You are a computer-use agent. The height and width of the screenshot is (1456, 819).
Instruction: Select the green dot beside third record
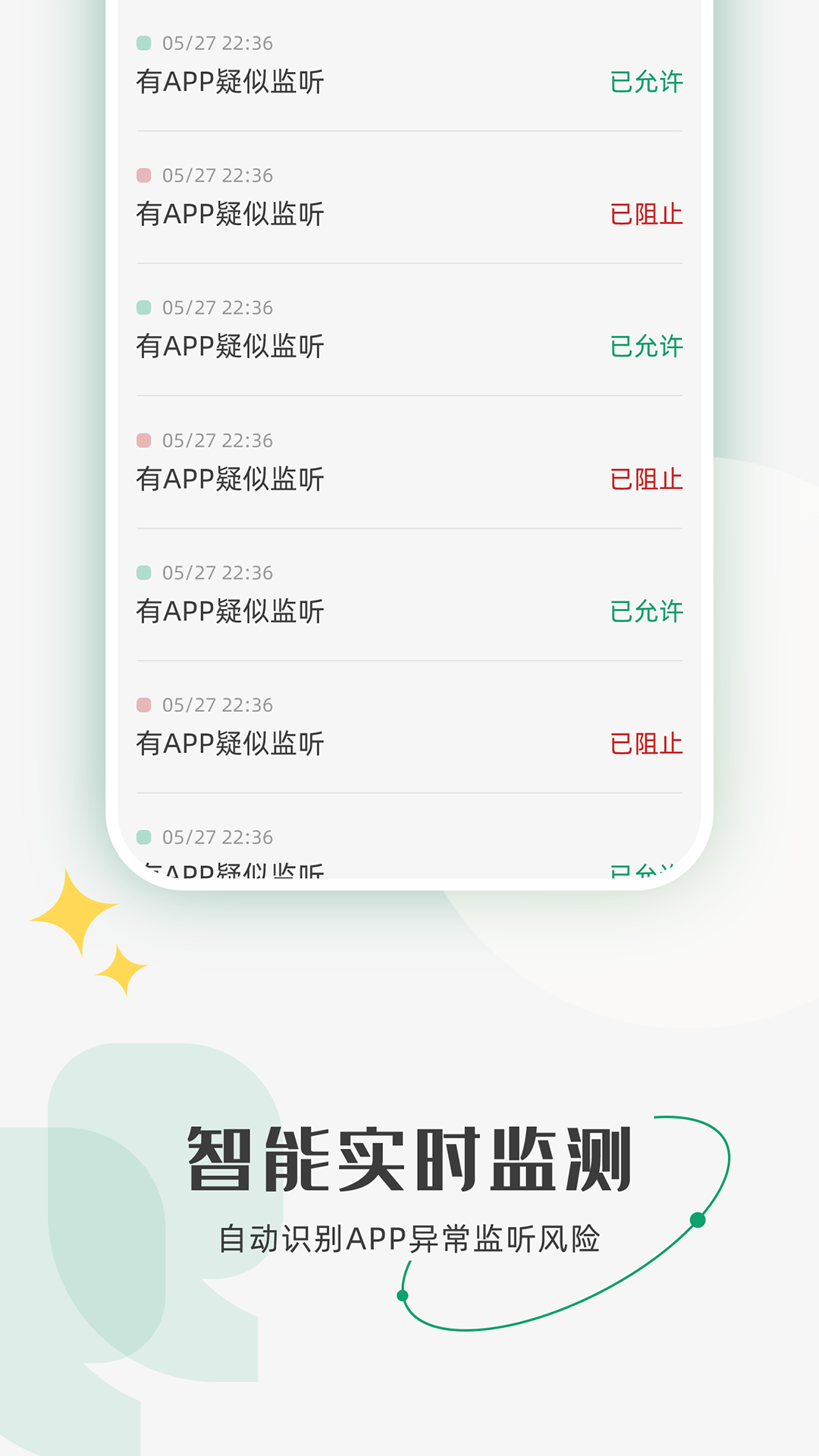(x=144, y=308)
